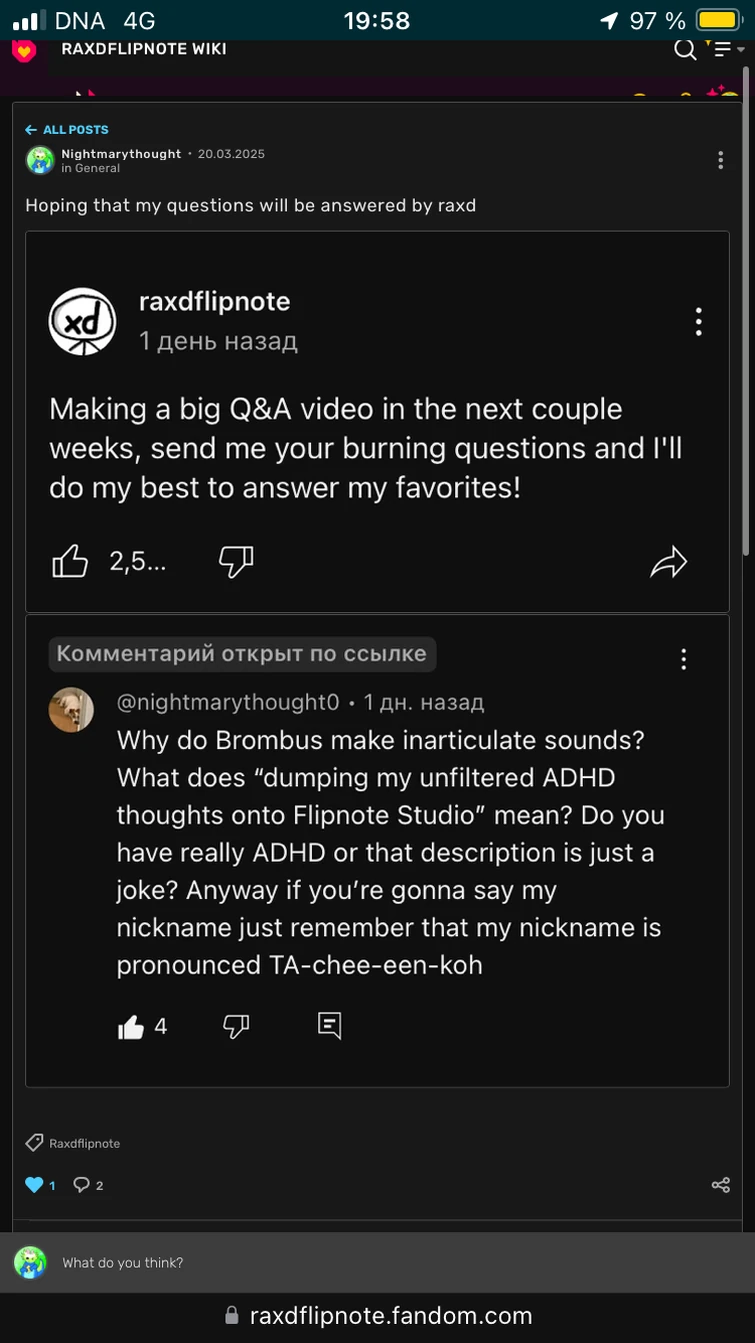This screenshot has width=755, height=1343.
Task: Open the post's comment count
Action: [x=89, y=1184]
